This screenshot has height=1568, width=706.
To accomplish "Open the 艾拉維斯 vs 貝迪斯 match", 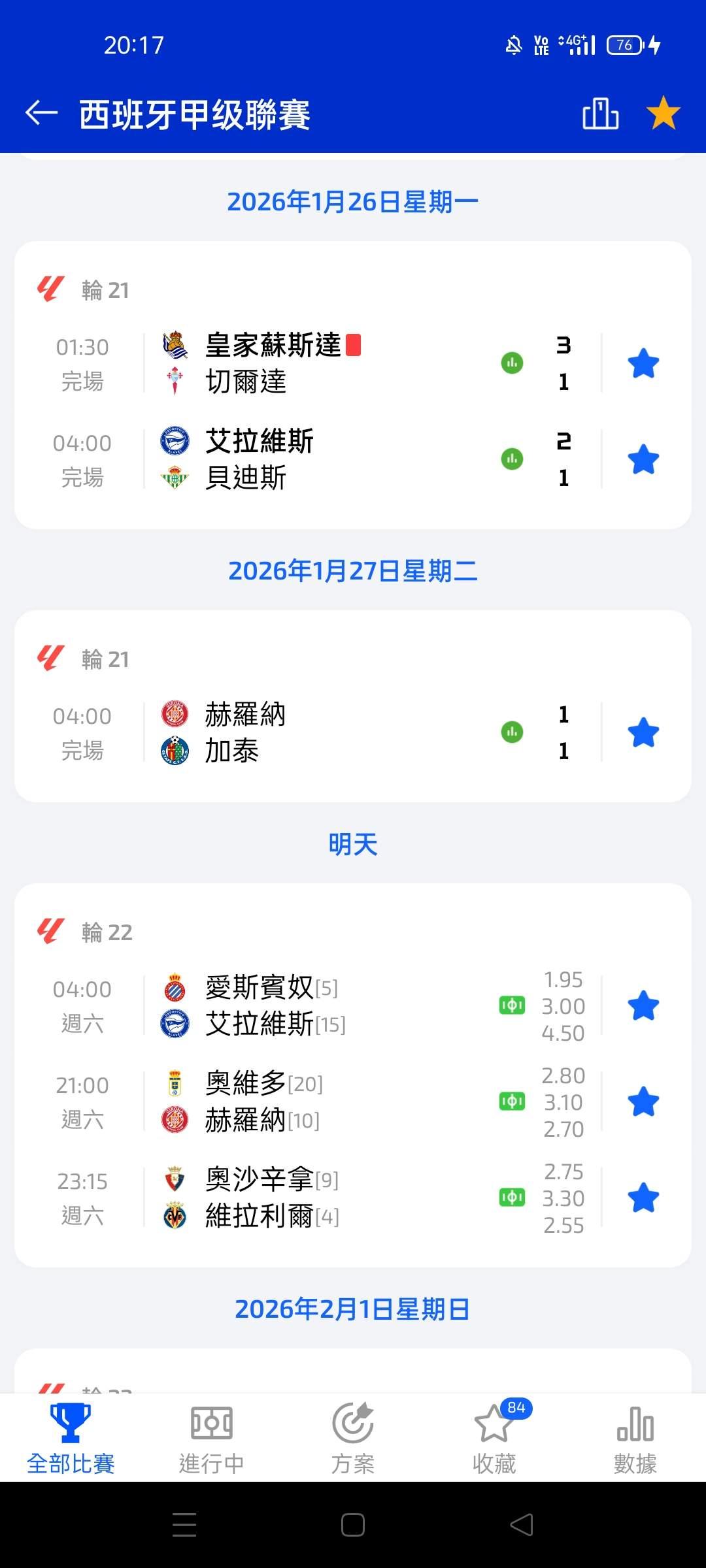I will [x=314, y=459].
